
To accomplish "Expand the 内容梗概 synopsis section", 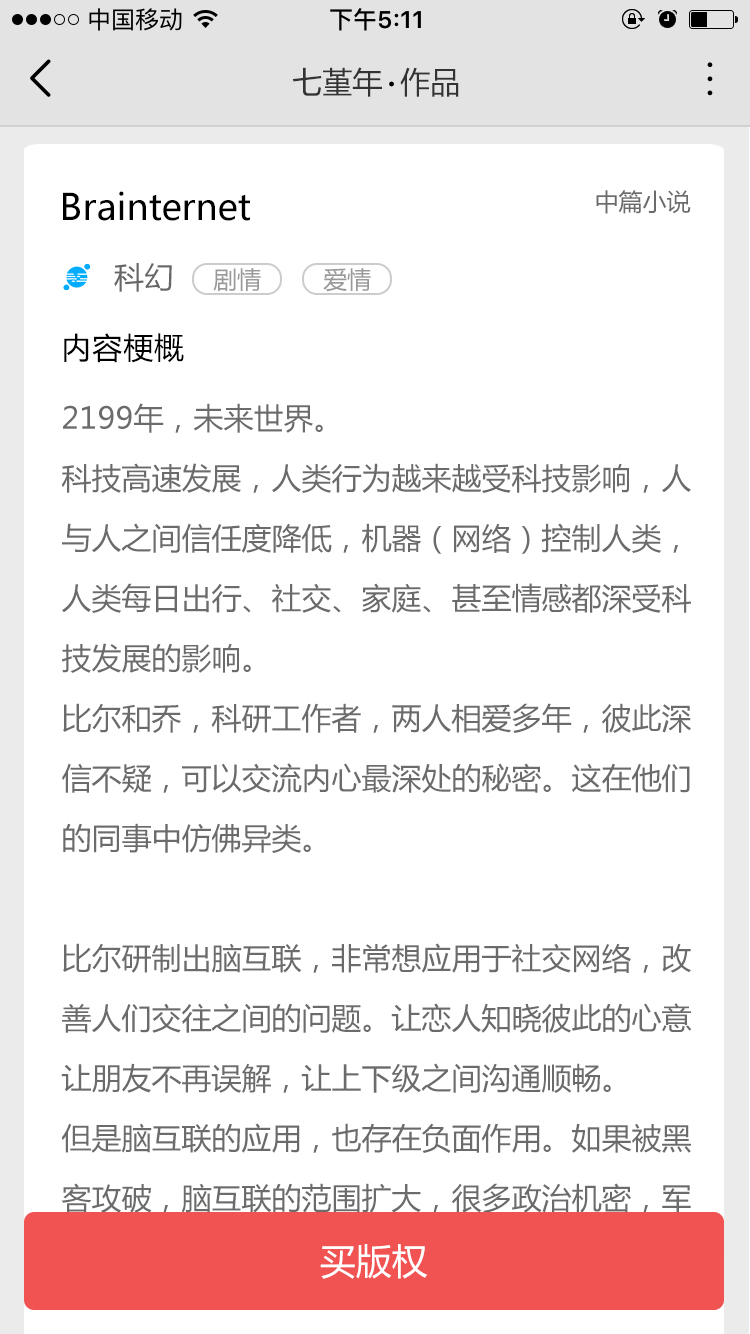I will point(123,348).
